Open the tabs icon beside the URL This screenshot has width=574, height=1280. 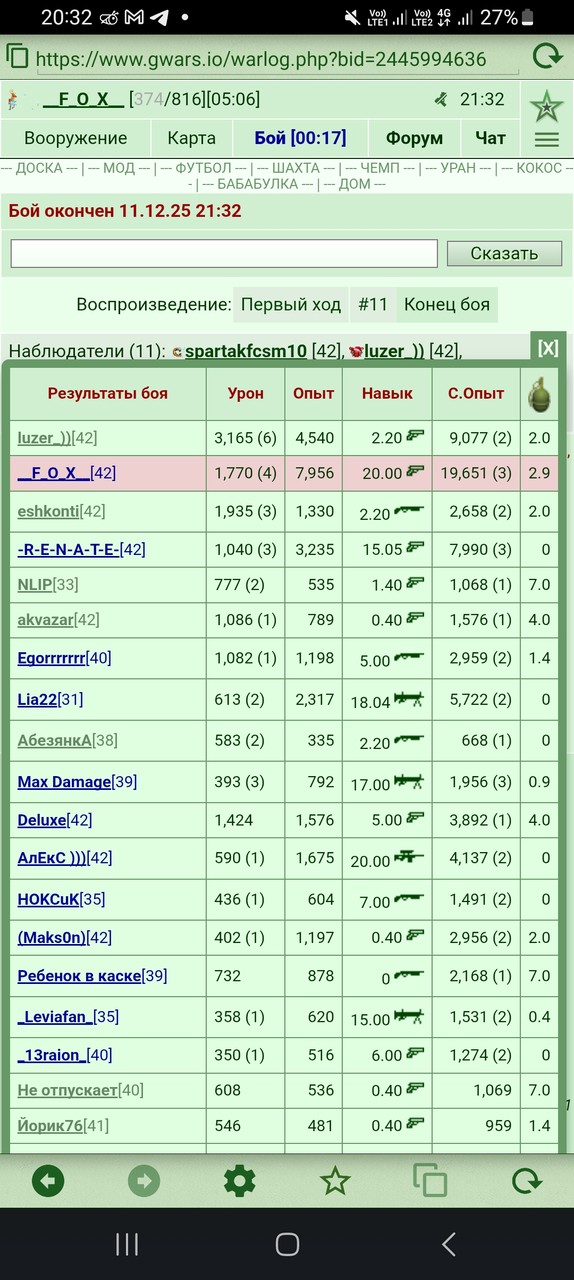tap(17, 57)
